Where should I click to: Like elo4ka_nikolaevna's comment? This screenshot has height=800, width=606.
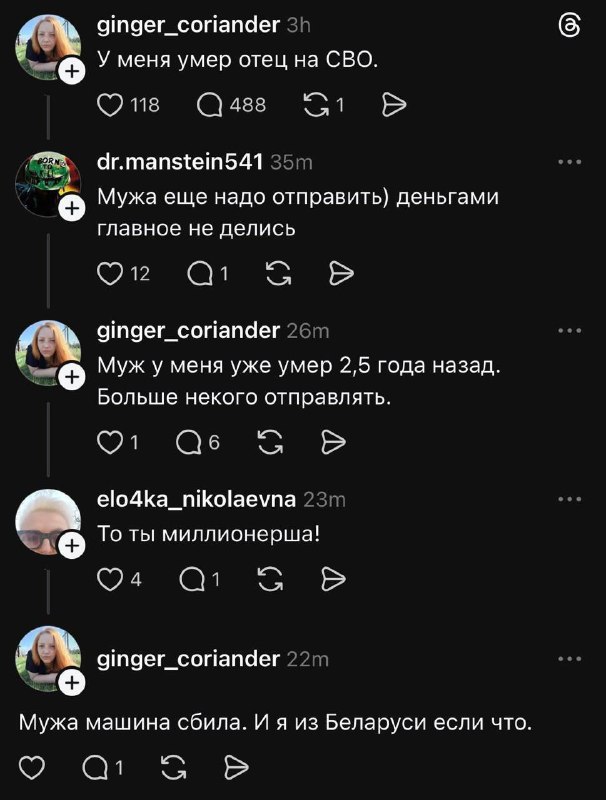click(111, 578)
